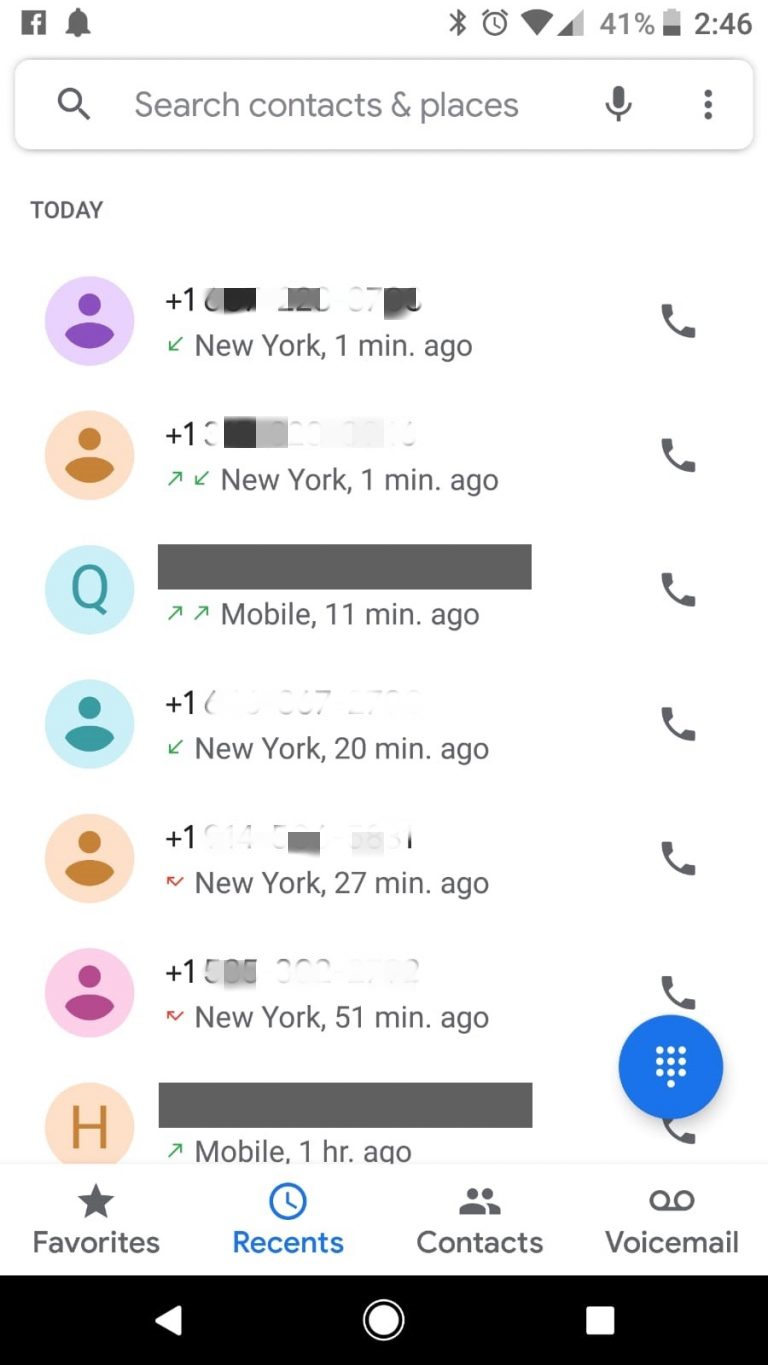
Task: Open the pink contact avatar from 51 minutes ago
Action: click(x=89, y=992)
